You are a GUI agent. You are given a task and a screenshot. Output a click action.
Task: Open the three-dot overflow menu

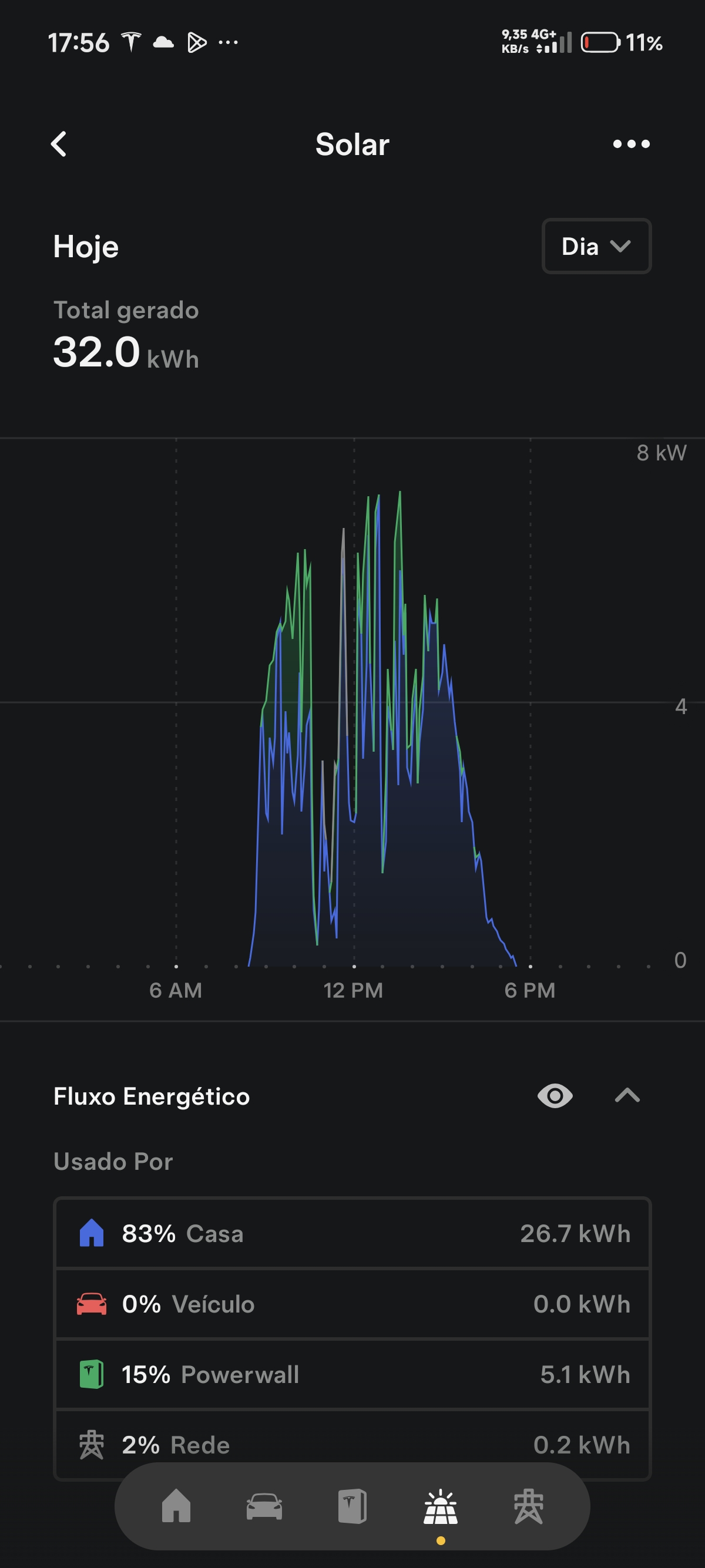pos(632,144)
